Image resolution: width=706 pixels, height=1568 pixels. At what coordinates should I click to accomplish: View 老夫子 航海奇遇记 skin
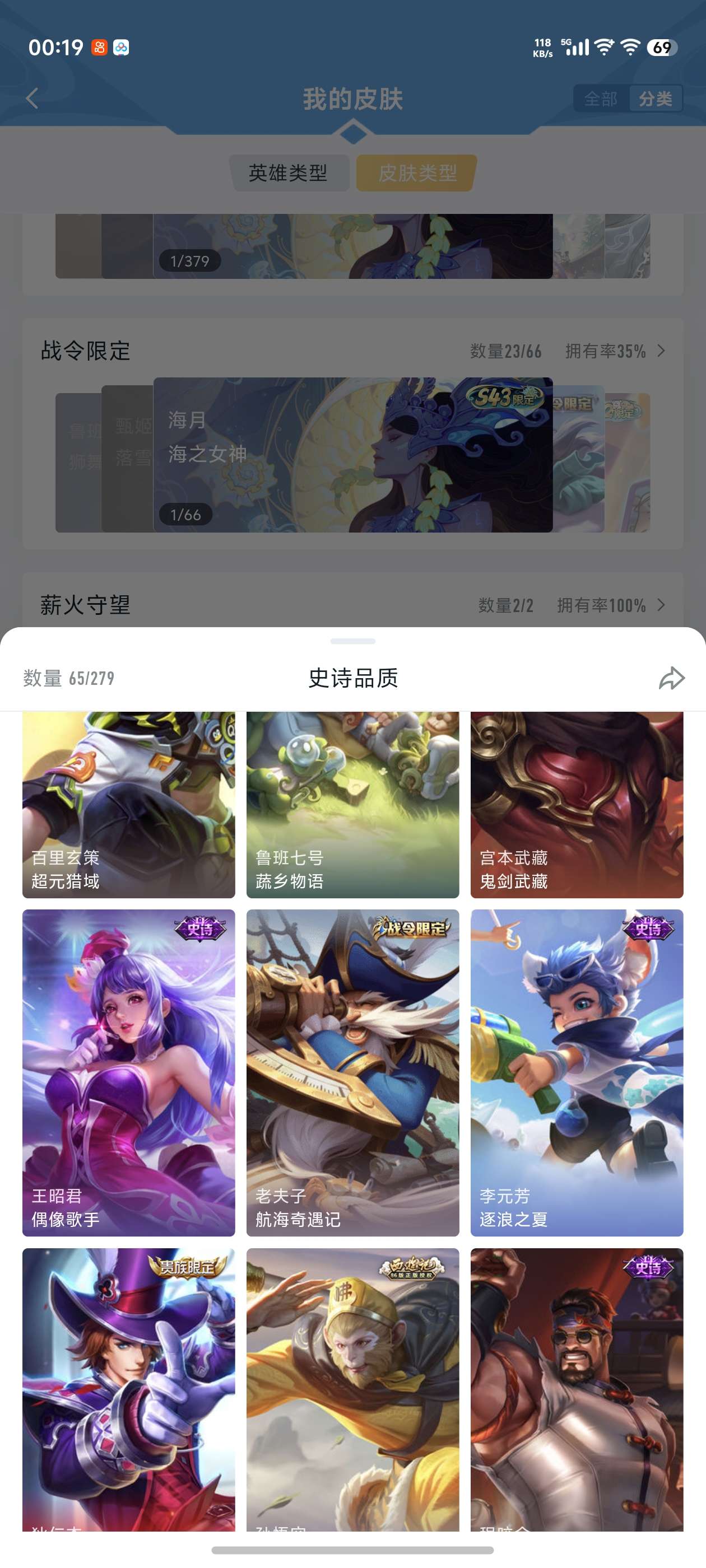coord(352,1072)
